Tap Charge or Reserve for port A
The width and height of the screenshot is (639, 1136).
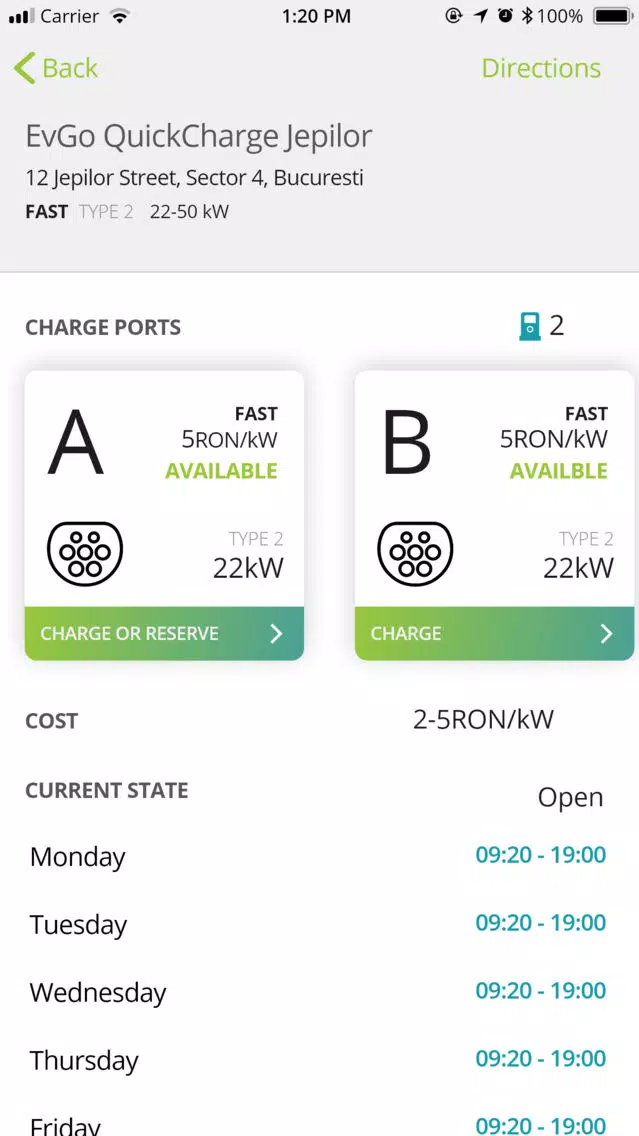pos(164,633)
